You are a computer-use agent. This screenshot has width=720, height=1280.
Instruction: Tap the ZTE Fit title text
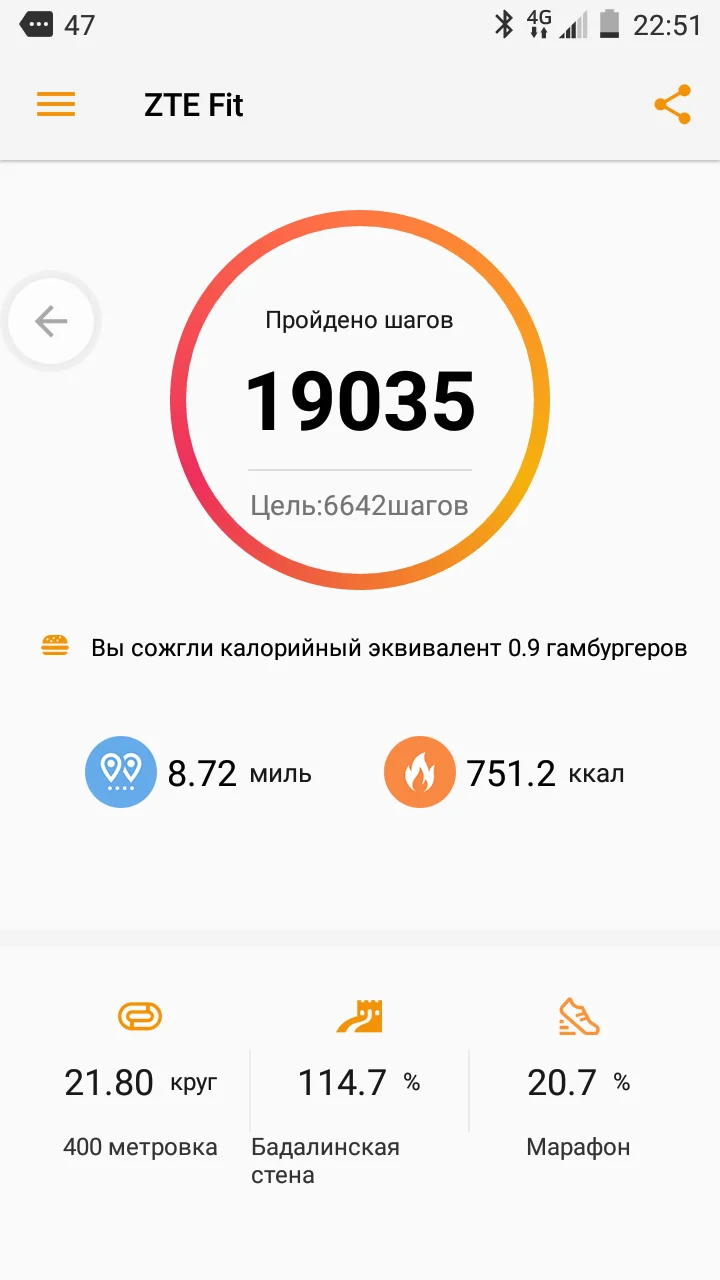click(x=192, y=105)
